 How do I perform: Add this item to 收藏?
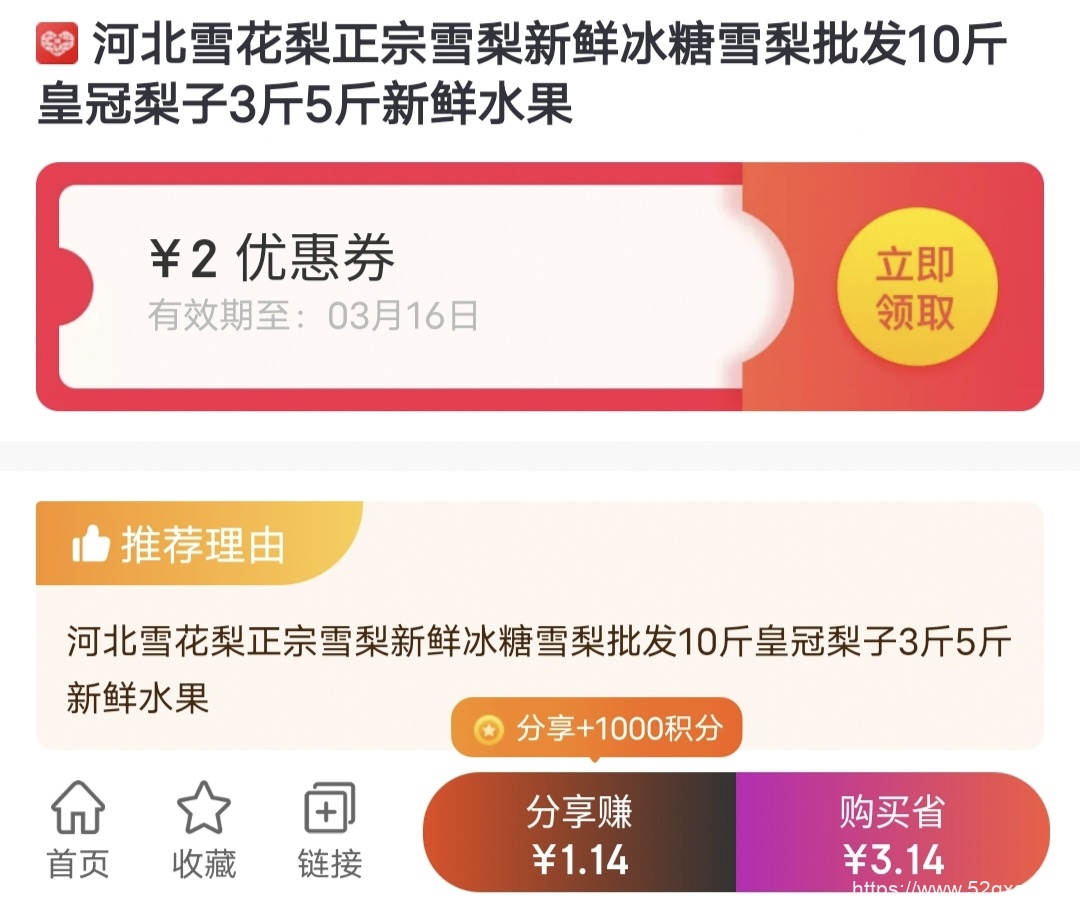(204, 831)
